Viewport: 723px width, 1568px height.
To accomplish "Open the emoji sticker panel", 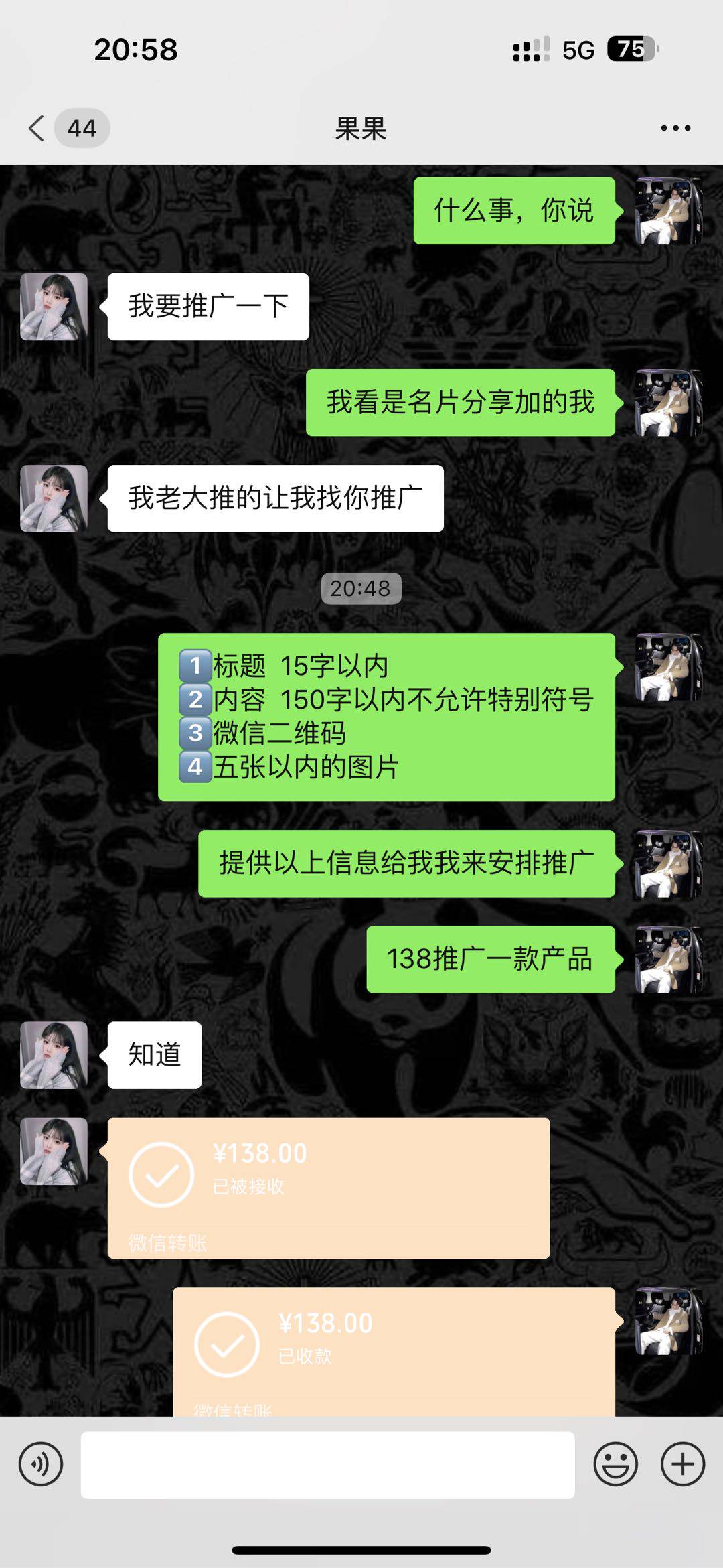I will coord(615,1465).
